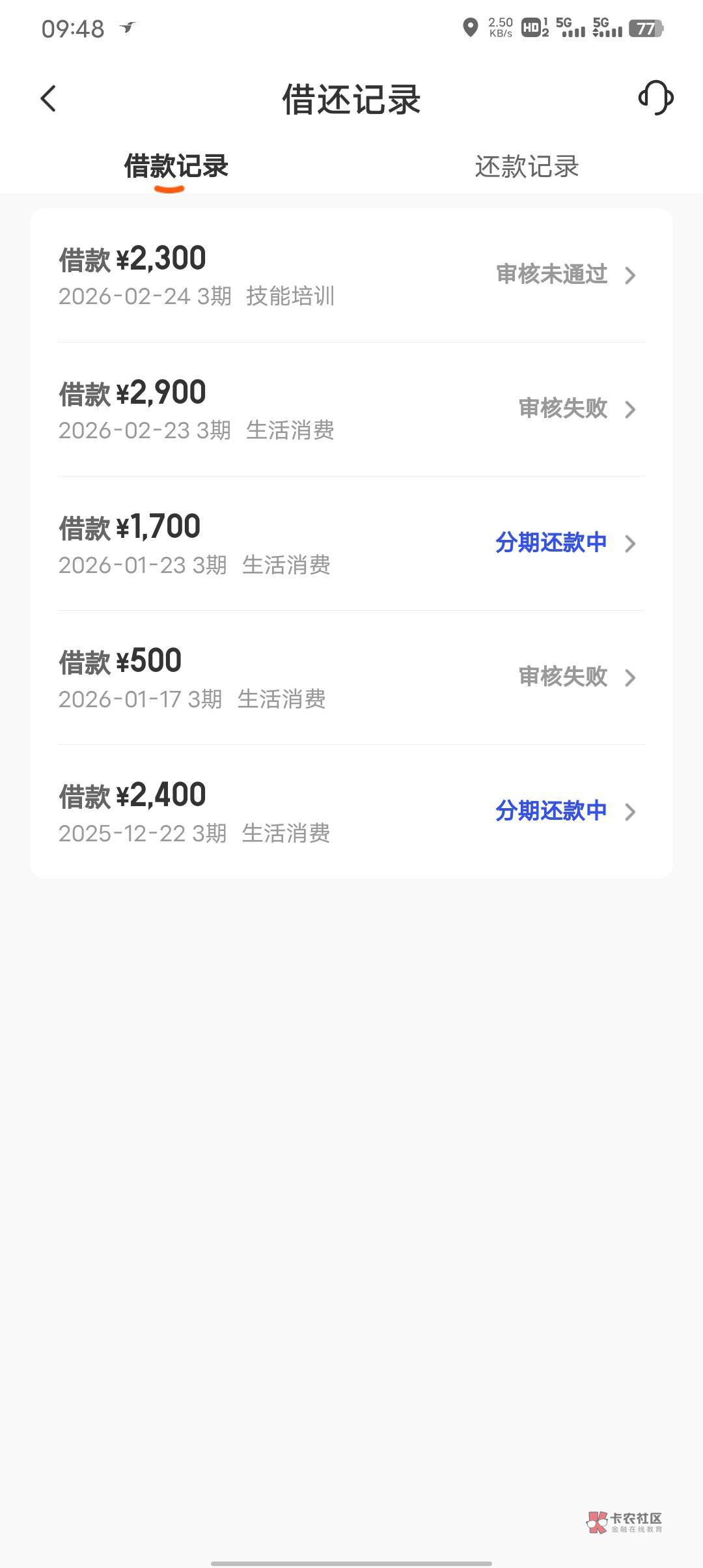Switch to the 还款记录 tab
The width and height of the screenshot is (703, 1568).
tap(527, 167)
